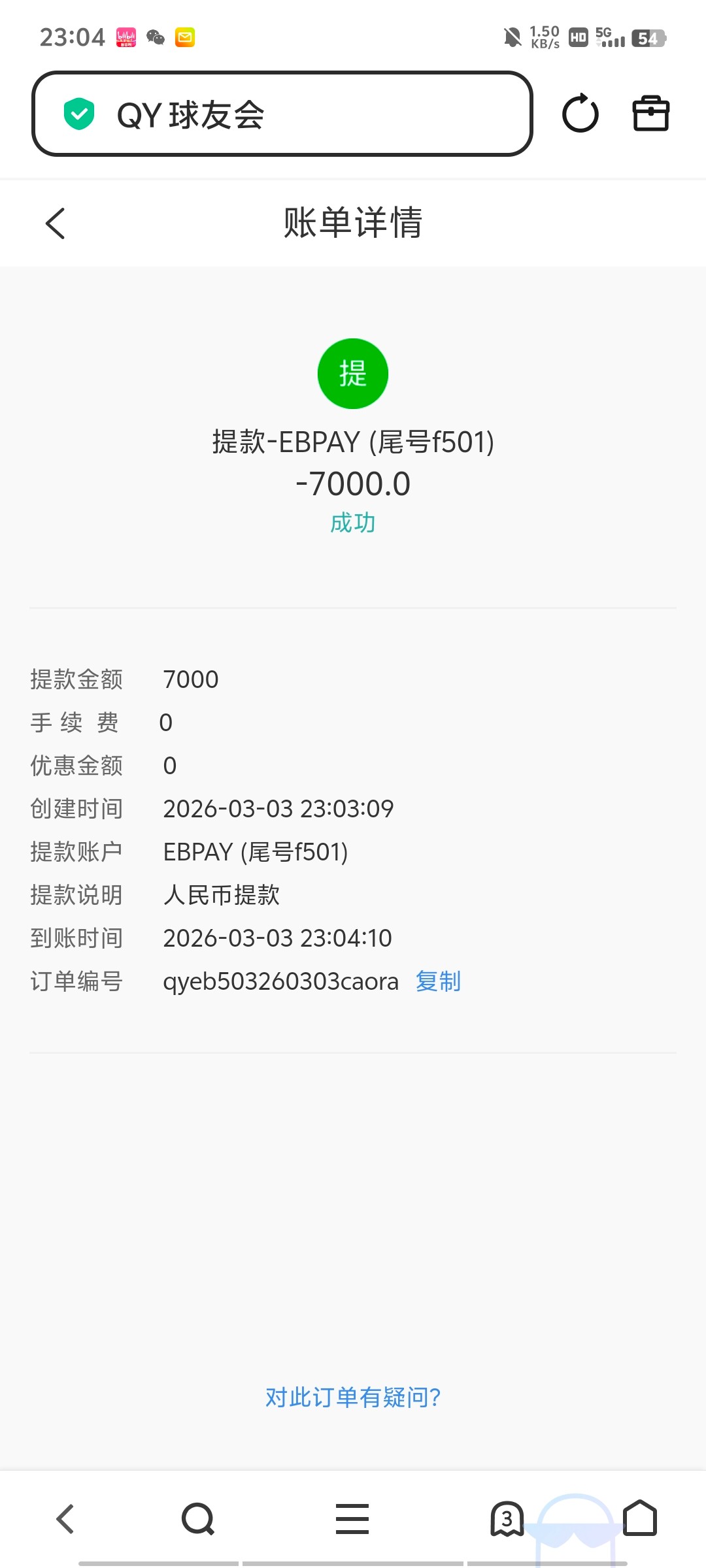Tap the -7000.0 amount text

pos(353,483)
